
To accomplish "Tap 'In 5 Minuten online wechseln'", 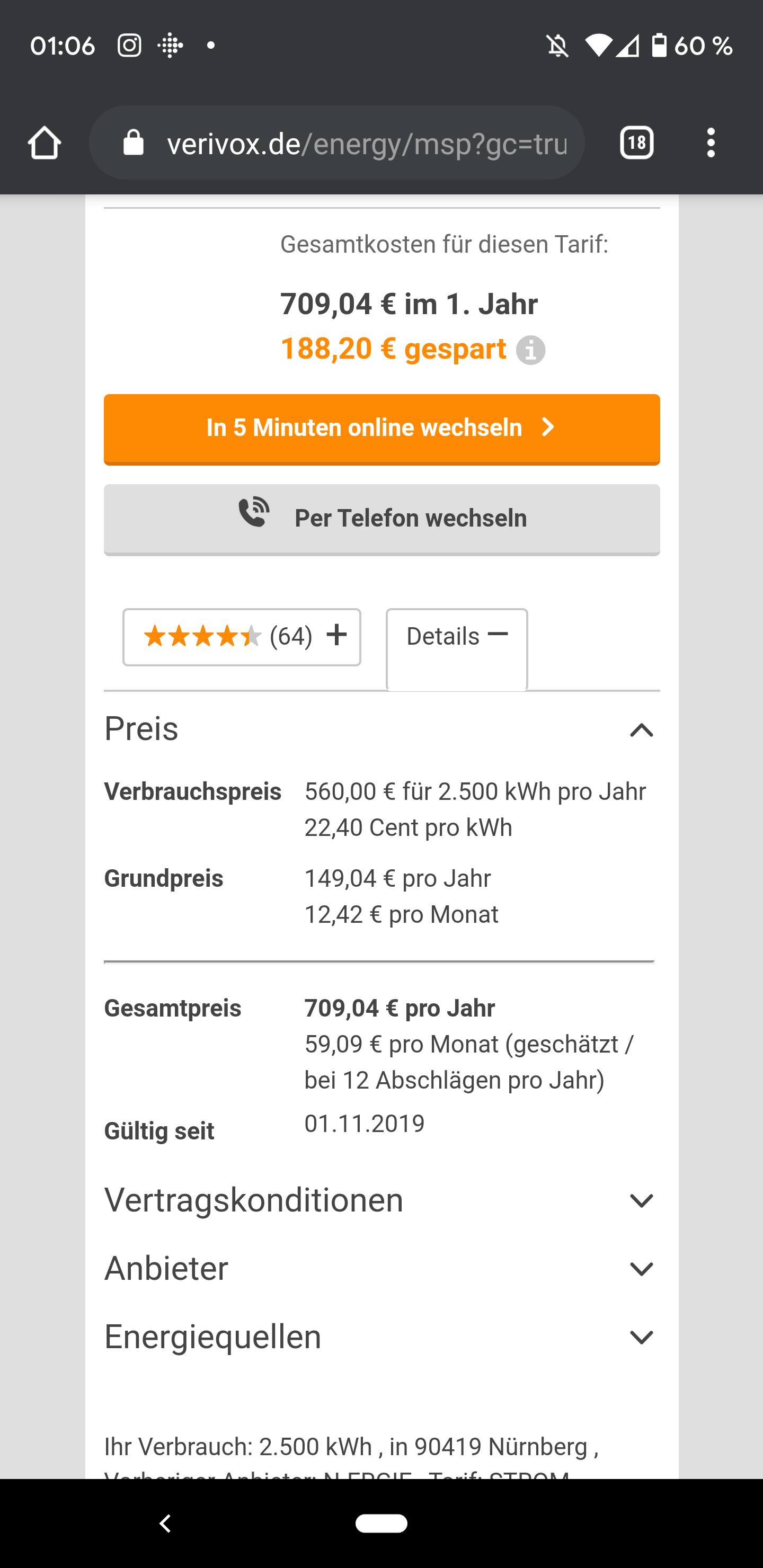I will point(382,429).
